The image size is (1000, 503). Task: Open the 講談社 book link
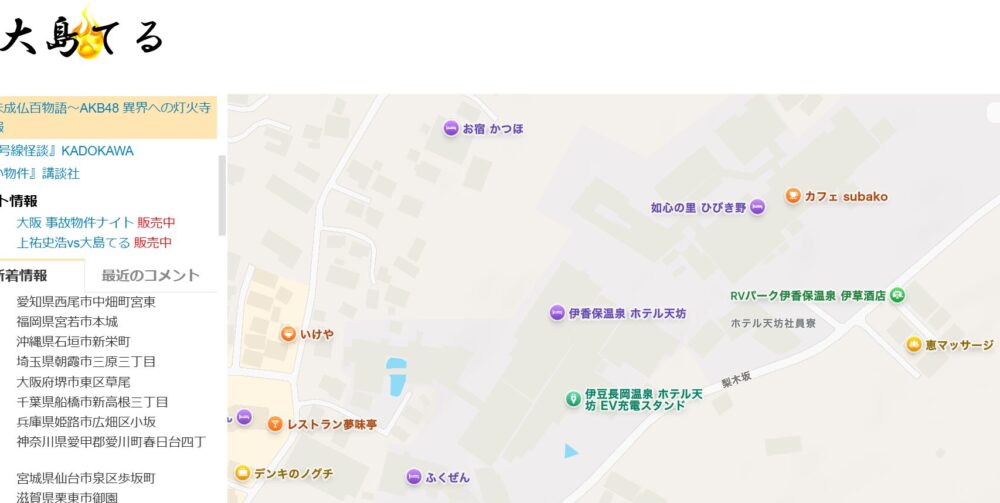(42, 173)
